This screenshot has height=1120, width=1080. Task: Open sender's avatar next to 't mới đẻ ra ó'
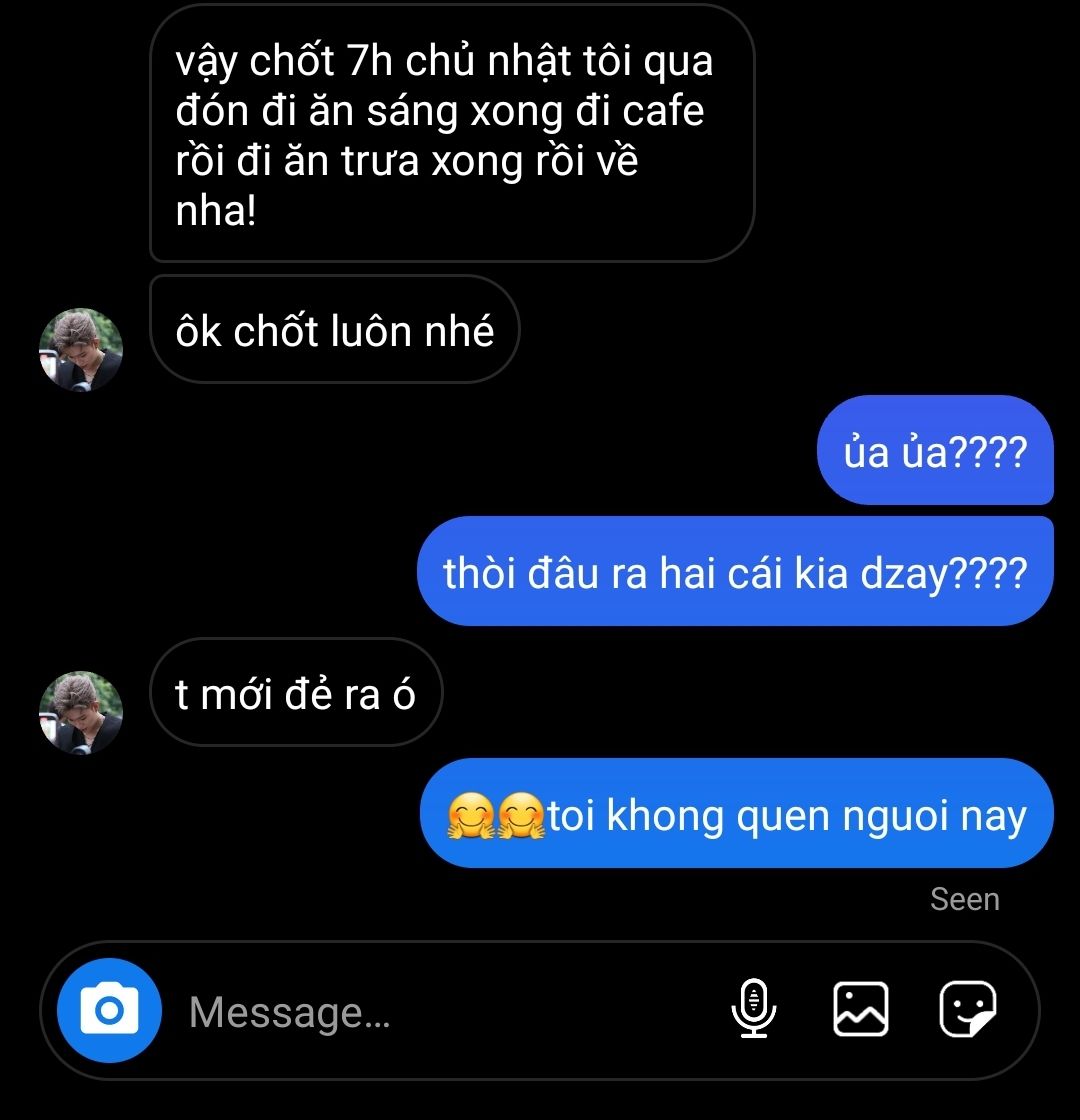(81, 712)
